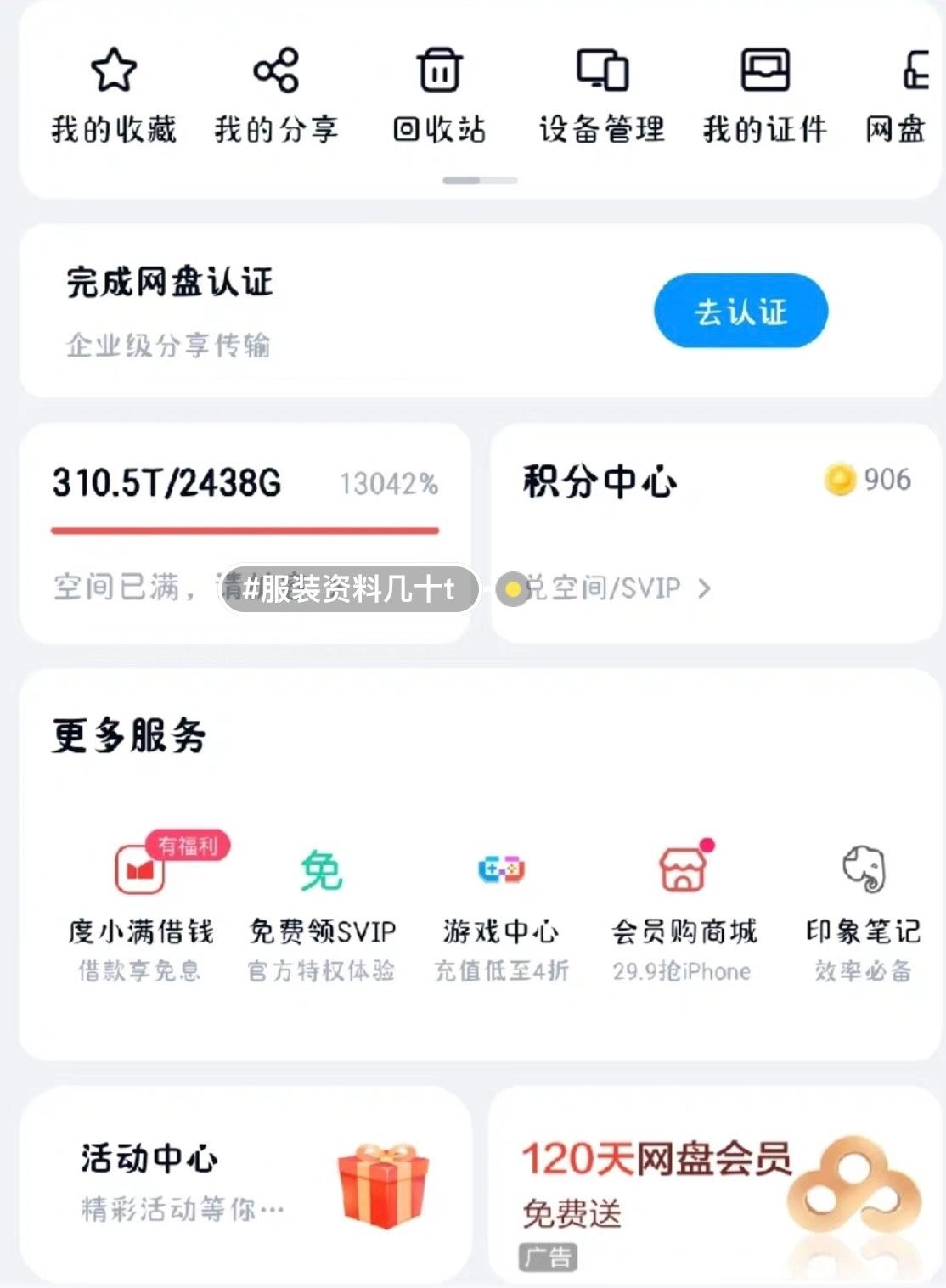Open the 120天网盘会员 ad banner
This screenshot has height=1288, width=946.
point(715,1184)
